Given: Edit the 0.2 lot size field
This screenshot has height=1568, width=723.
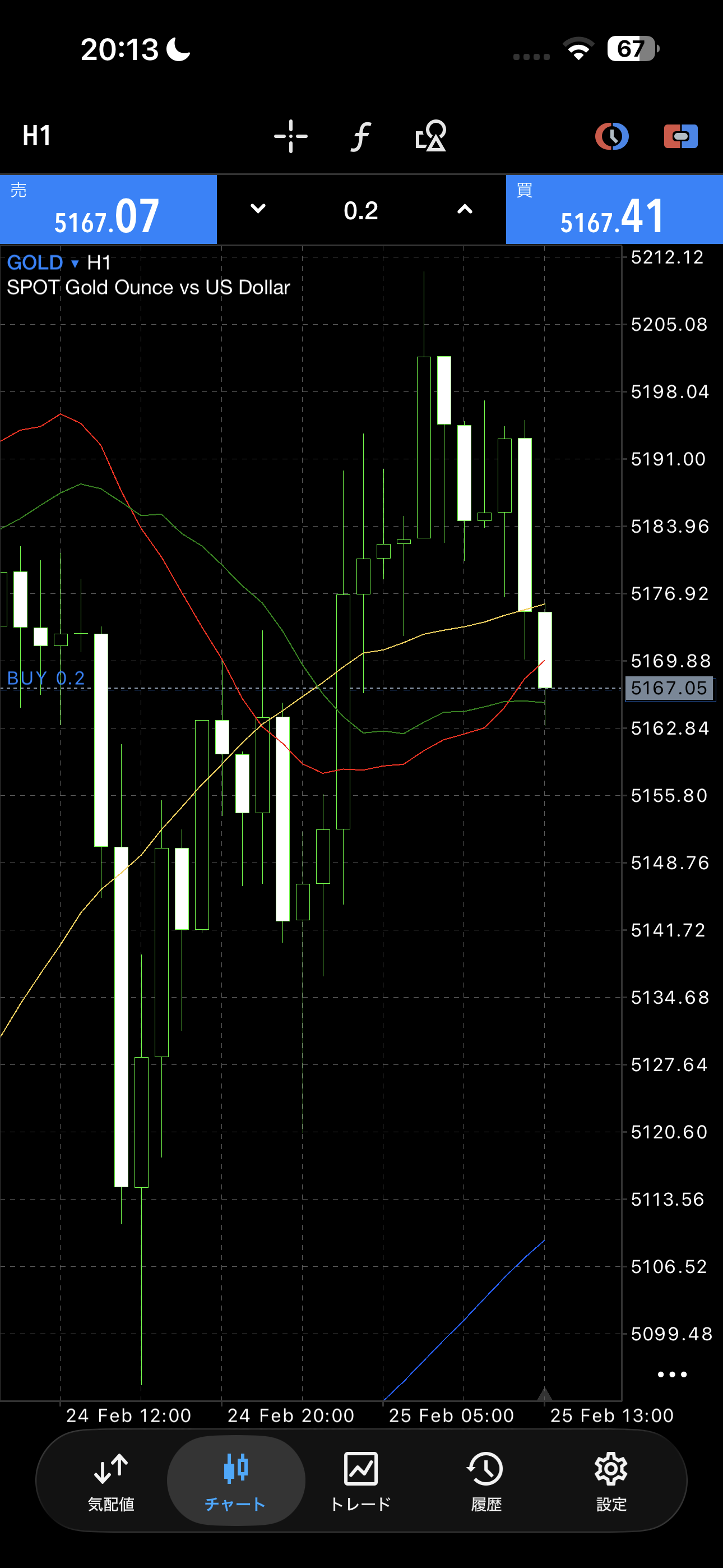Looking at the screenshot, I should coord(361,211).
